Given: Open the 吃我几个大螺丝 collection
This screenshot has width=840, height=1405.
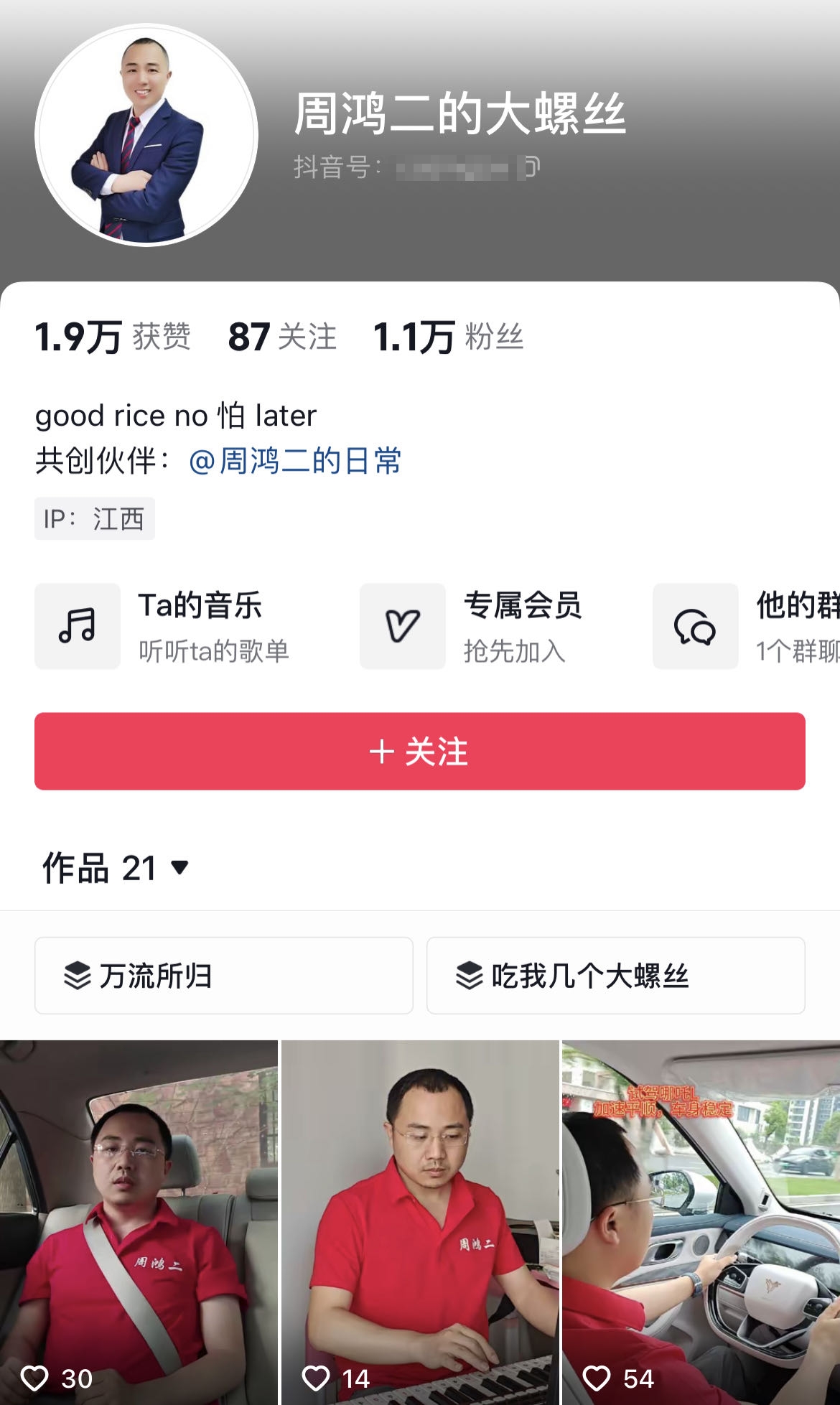Looking at the screenshot, I should point(616,976).
